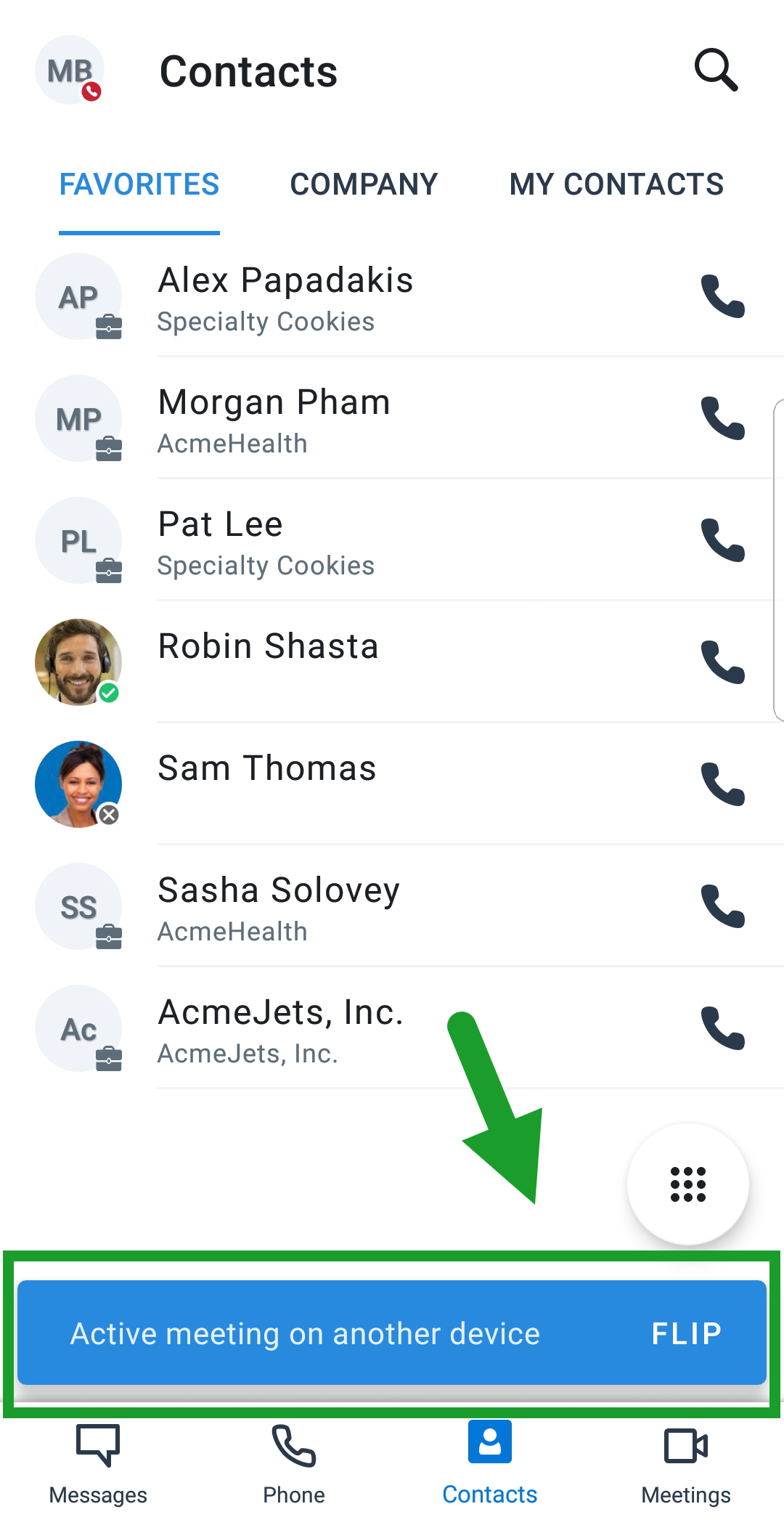Call Robin Shasta with the phone icon
Image resolution: width=784 pixels, height=1525 pixels.
[x=723, y=662]
